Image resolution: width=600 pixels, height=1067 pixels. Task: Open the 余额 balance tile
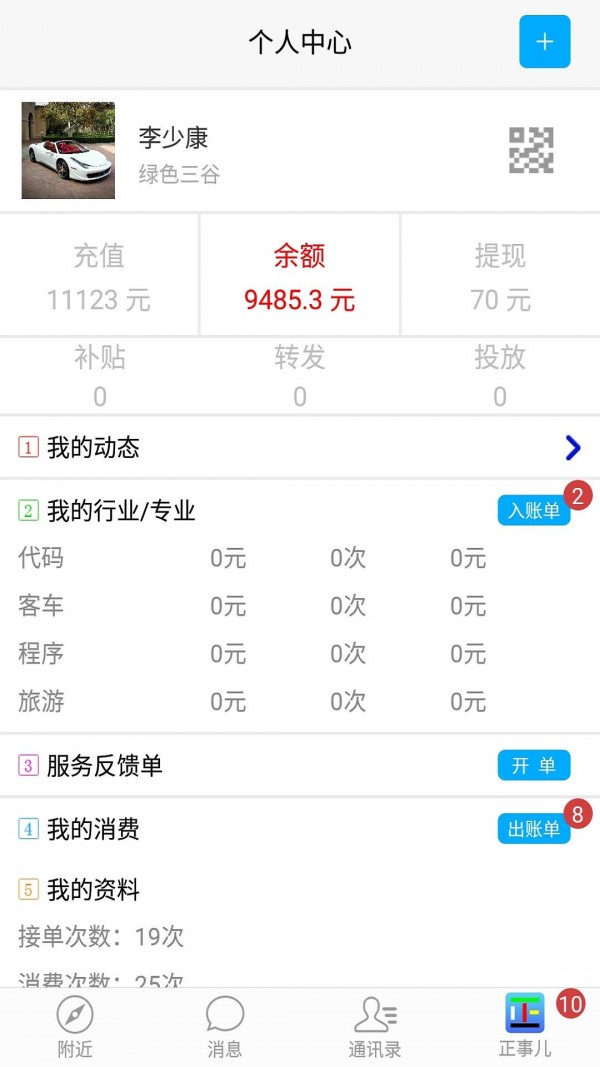click(299, 276)
